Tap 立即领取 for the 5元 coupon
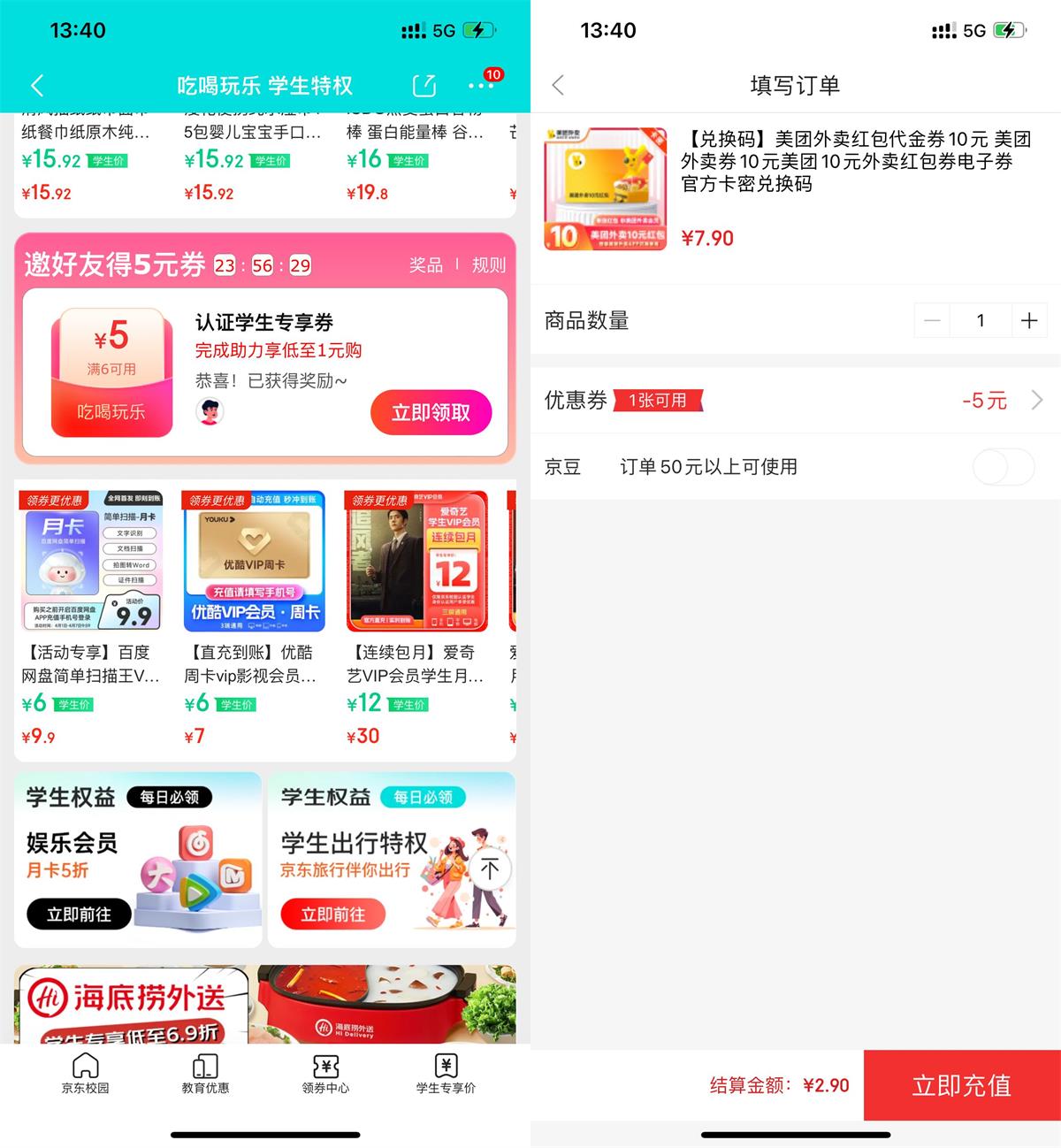 431,412
